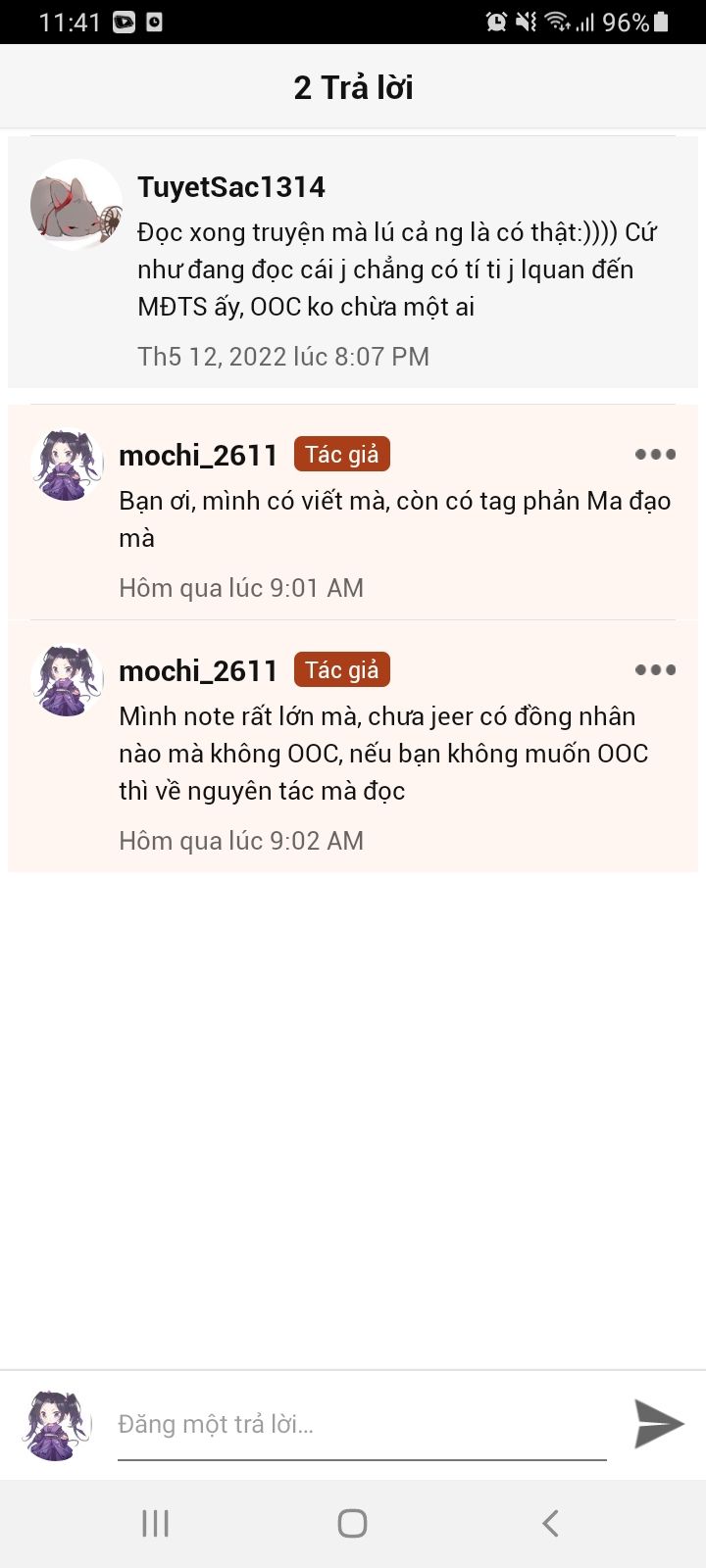Open the options menu on the 9:01 AM reply
Screen dimensions: 706x1568
(x=655, y=454)
